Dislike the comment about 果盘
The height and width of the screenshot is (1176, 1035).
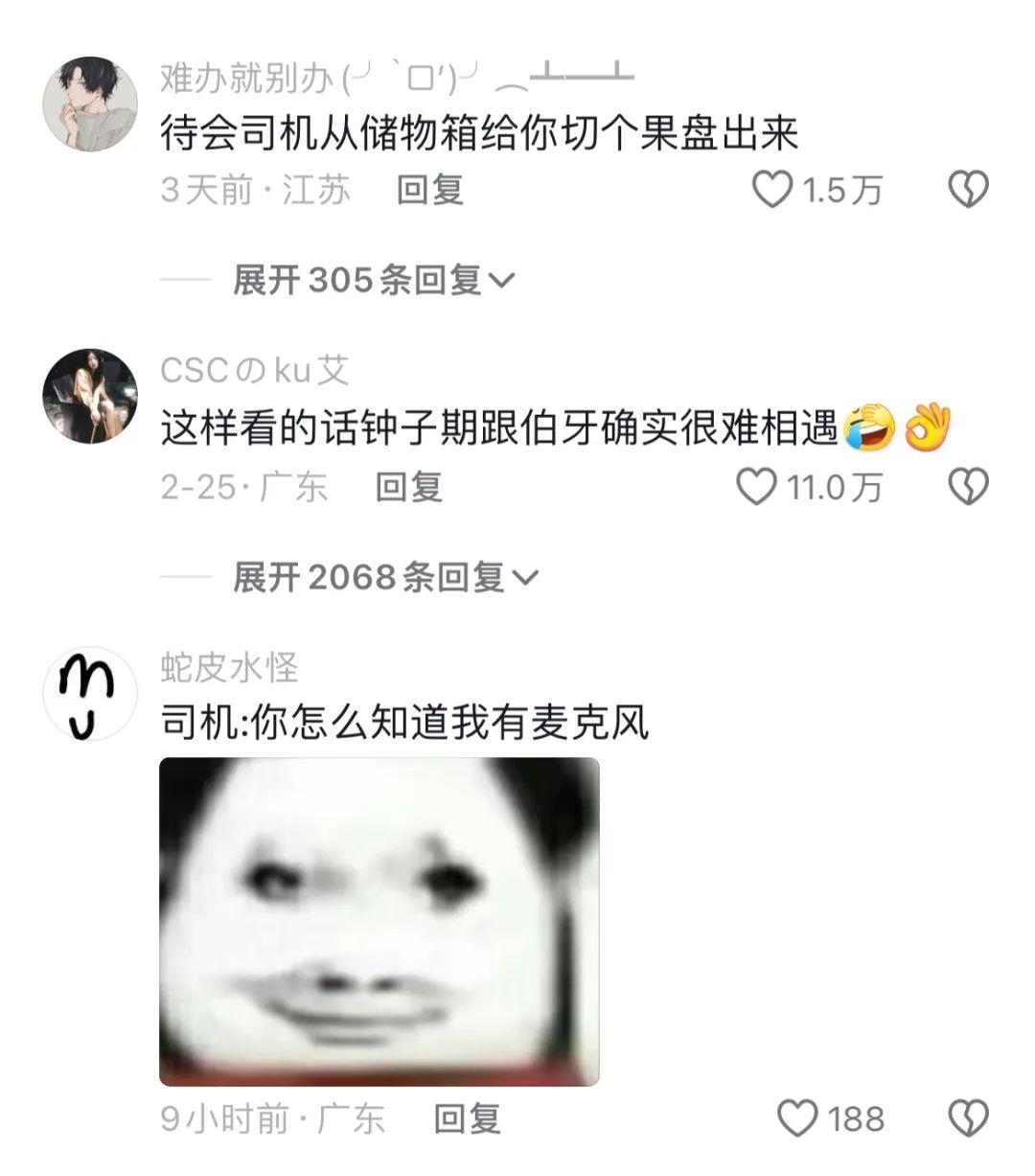click(x=968, y=190)
